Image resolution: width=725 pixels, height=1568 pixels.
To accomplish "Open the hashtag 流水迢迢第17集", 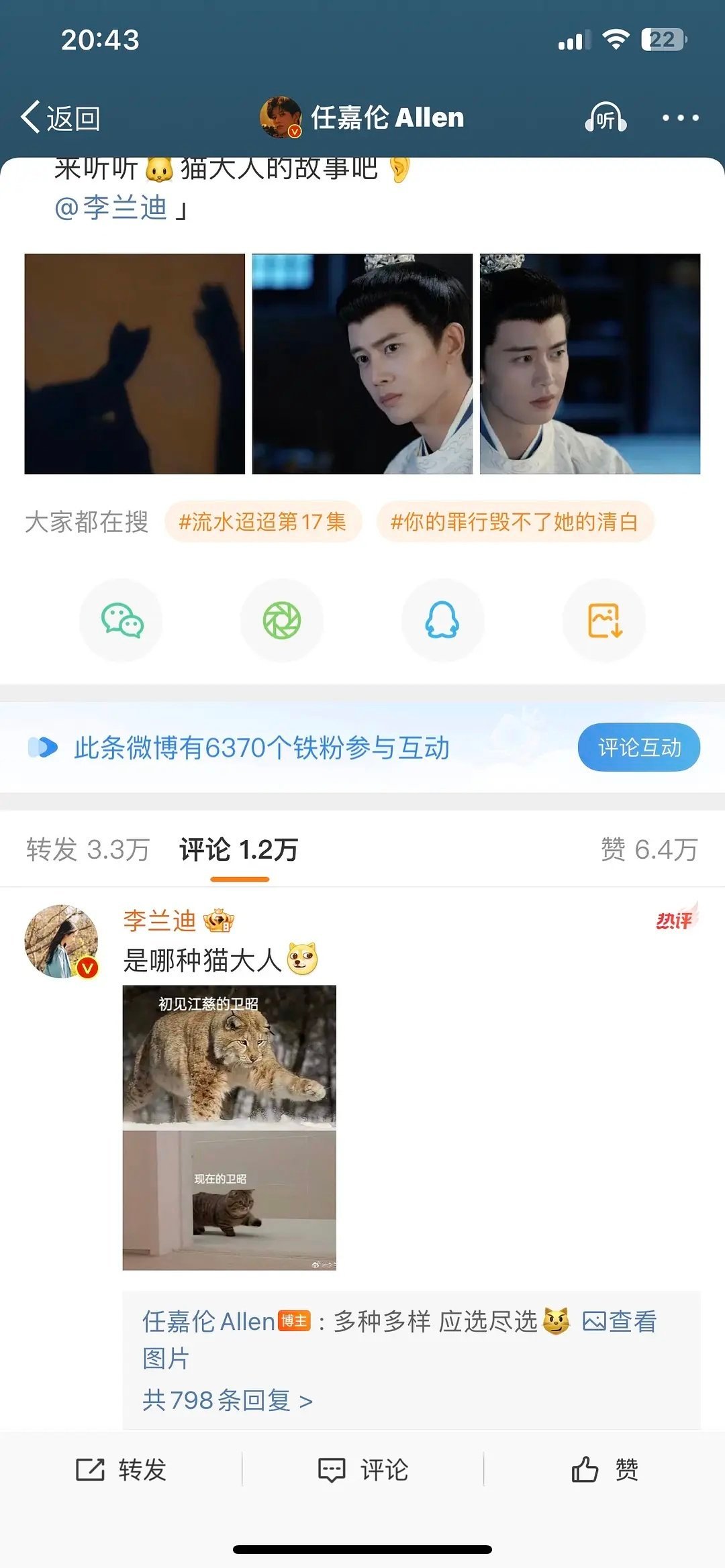I will 266,523.
